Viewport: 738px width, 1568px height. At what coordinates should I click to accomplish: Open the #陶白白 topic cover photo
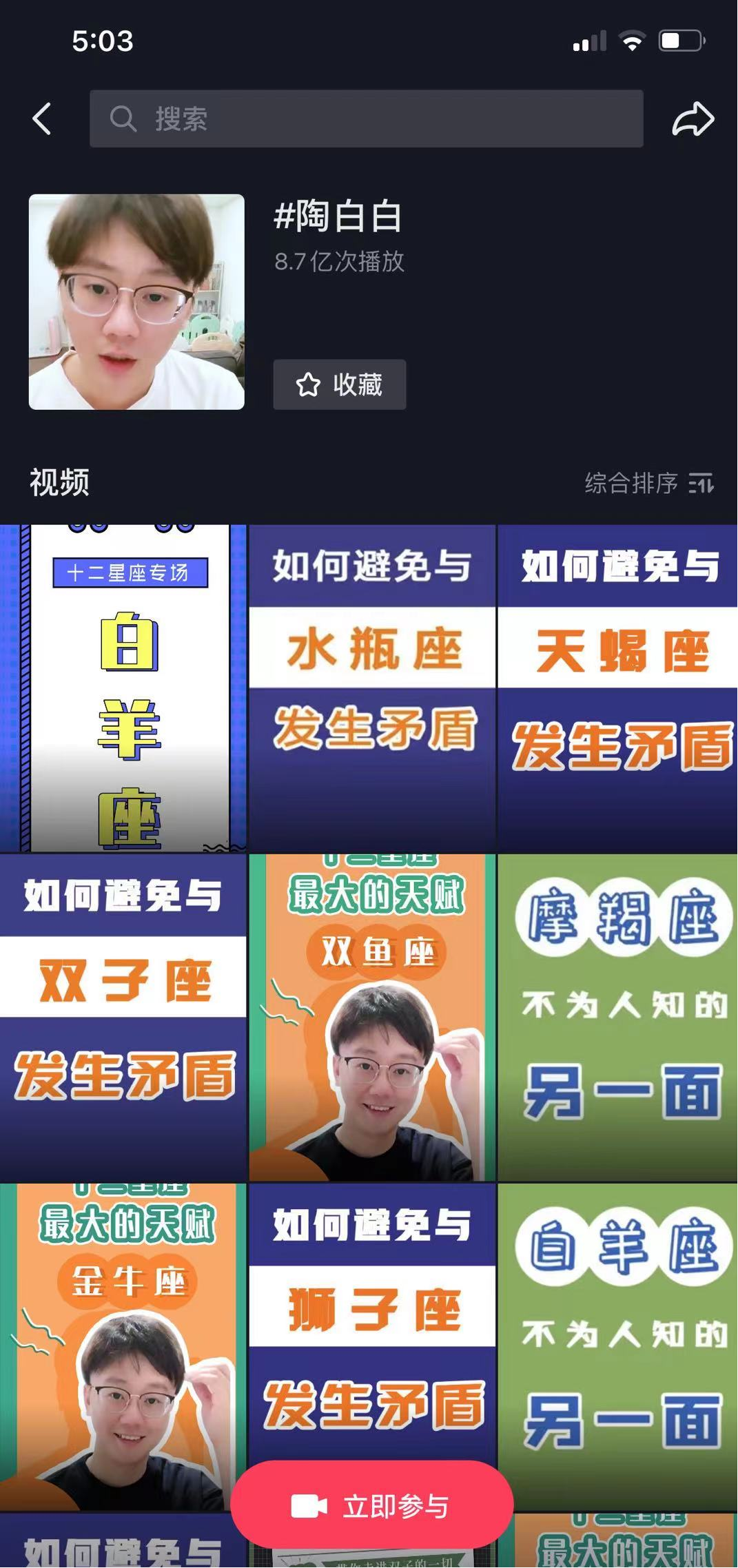pos(136,302)
